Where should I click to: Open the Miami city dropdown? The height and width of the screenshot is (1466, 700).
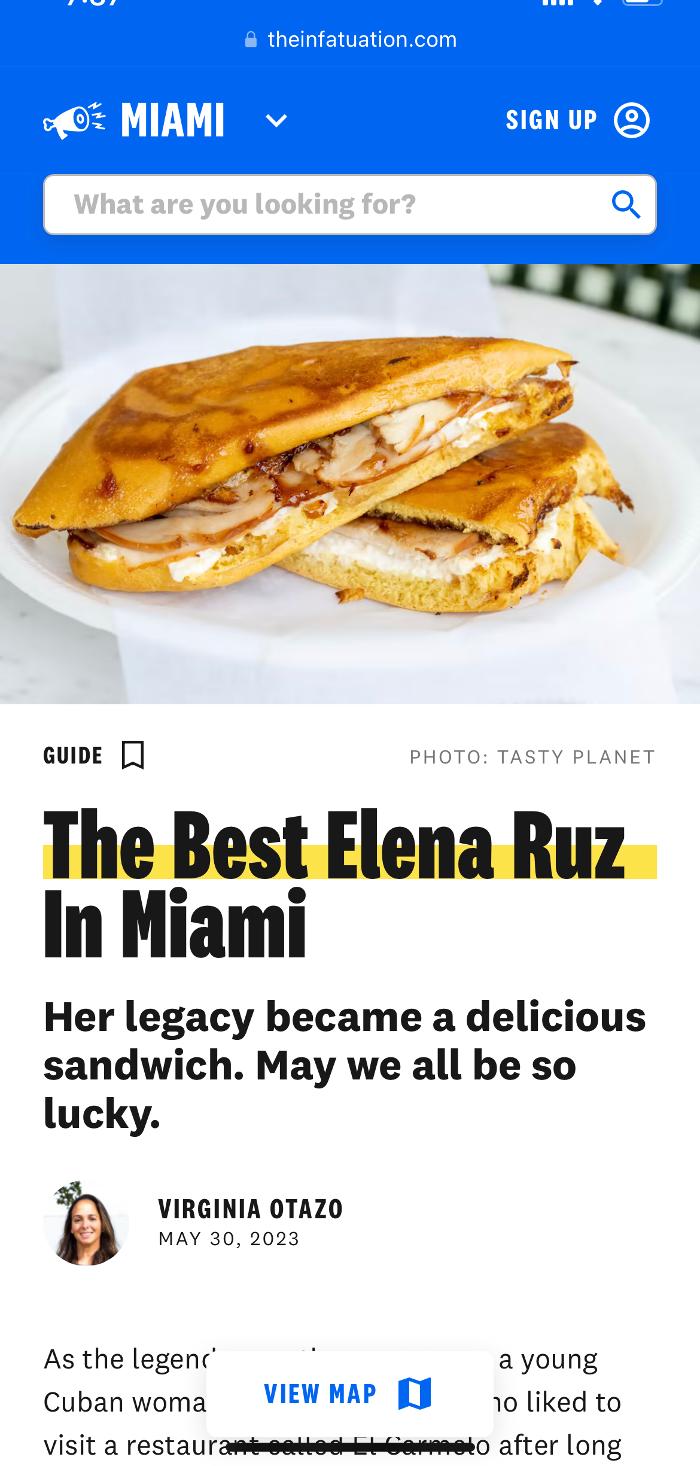point(276,121)
